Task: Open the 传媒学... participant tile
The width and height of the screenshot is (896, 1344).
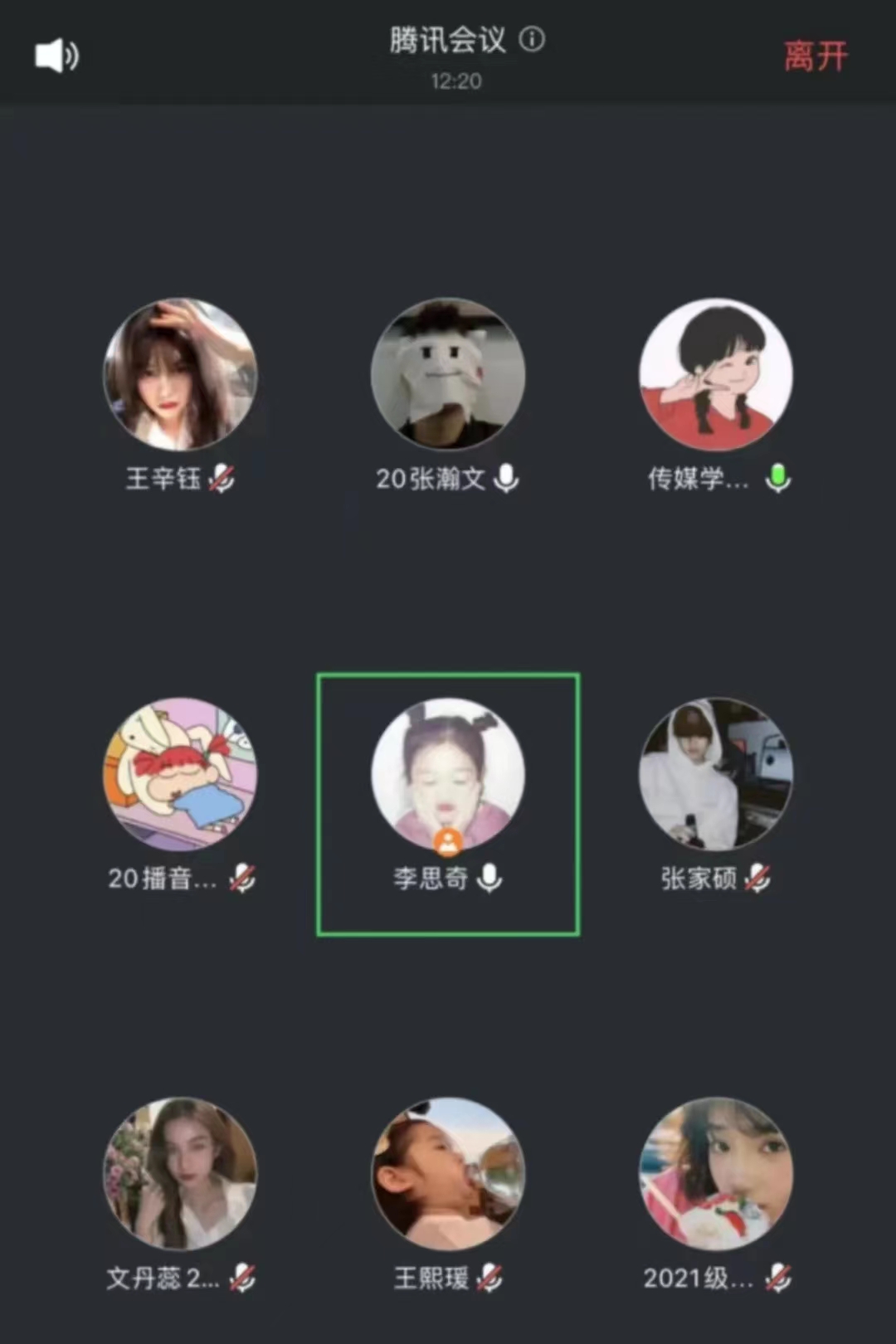Action: point(716,375)
